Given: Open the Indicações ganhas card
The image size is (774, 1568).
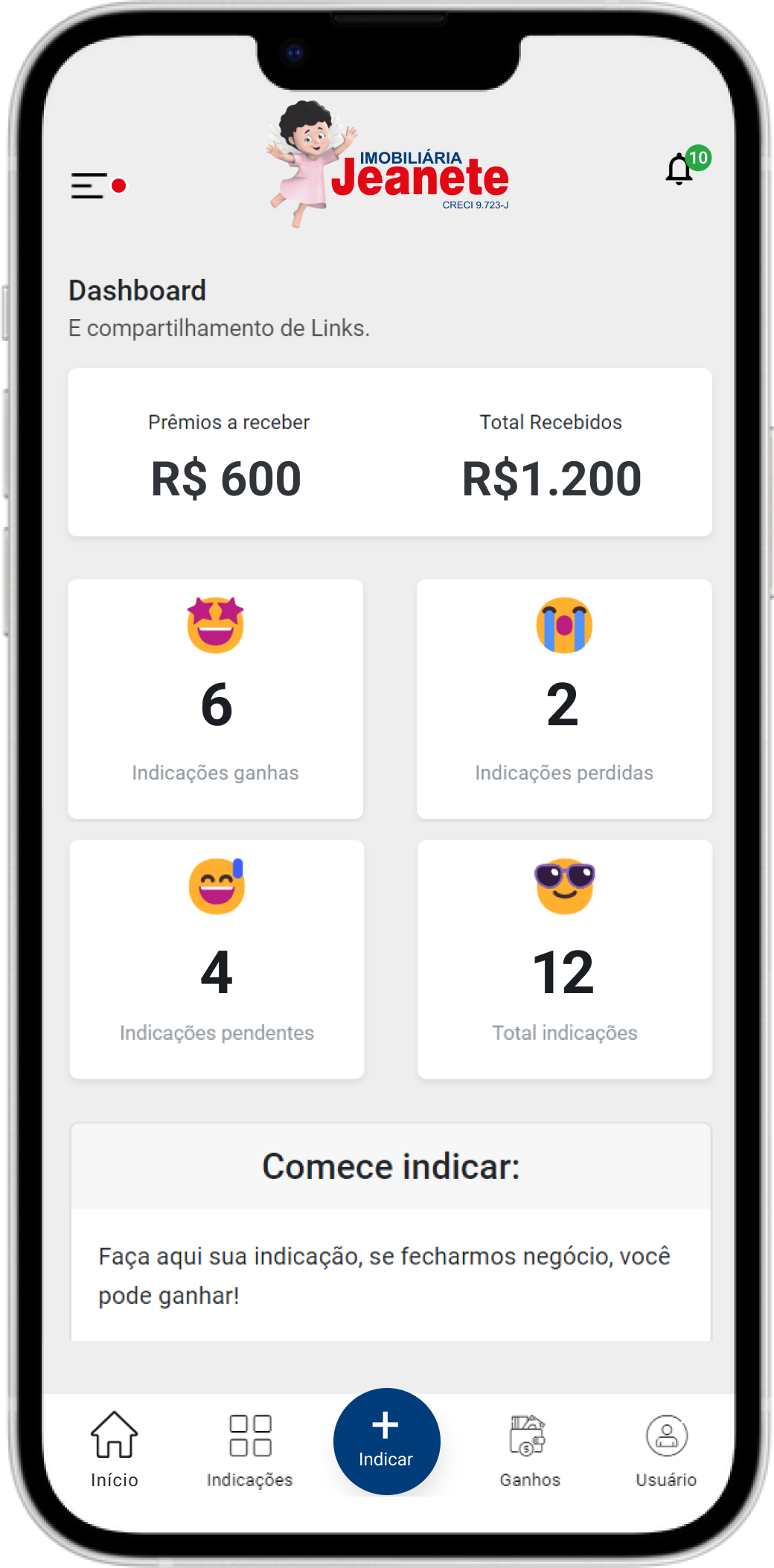Looking at the screenshot, I should pyautogui.click(x=216, y=699).
